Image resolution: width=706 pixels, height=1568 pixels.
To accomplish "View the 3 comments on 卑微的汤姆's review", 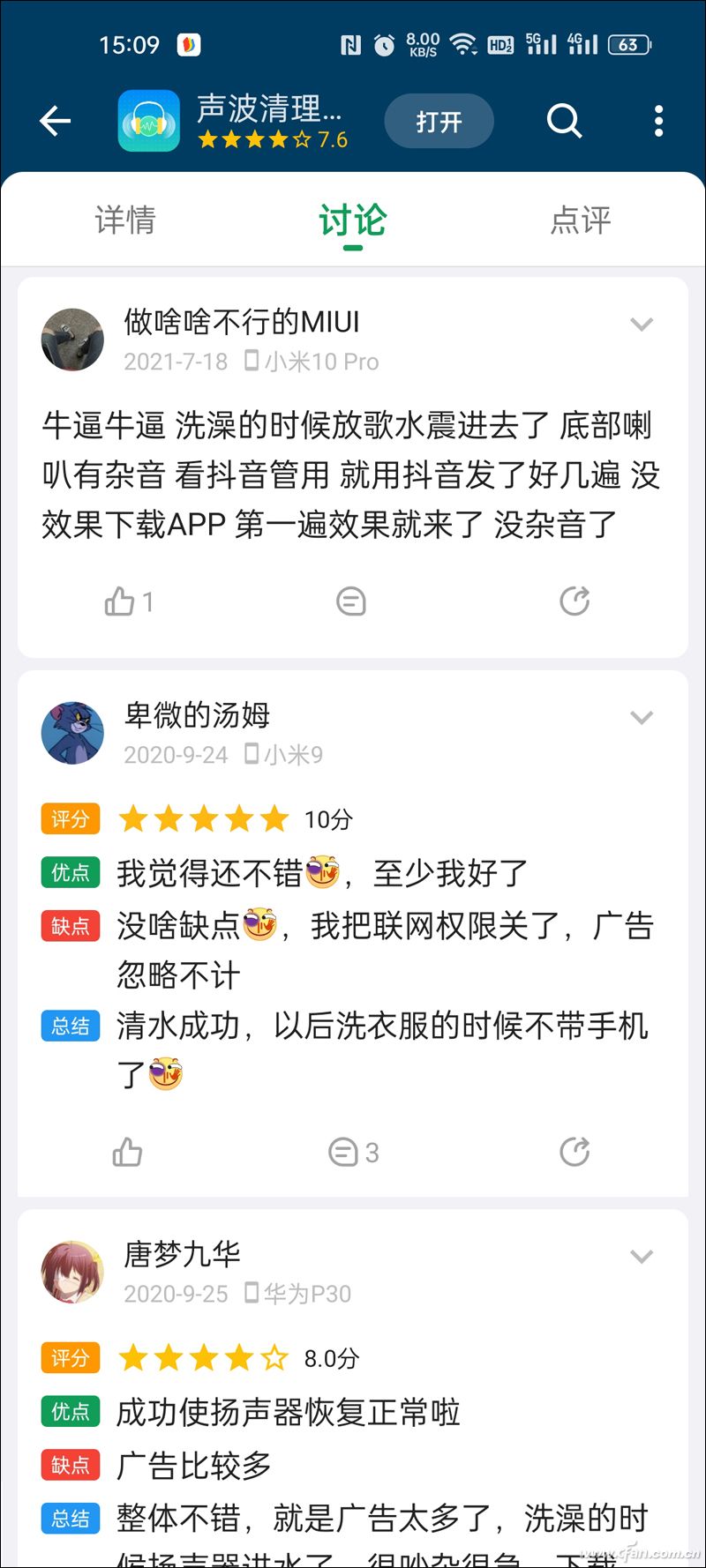I will coord(353,1152).
